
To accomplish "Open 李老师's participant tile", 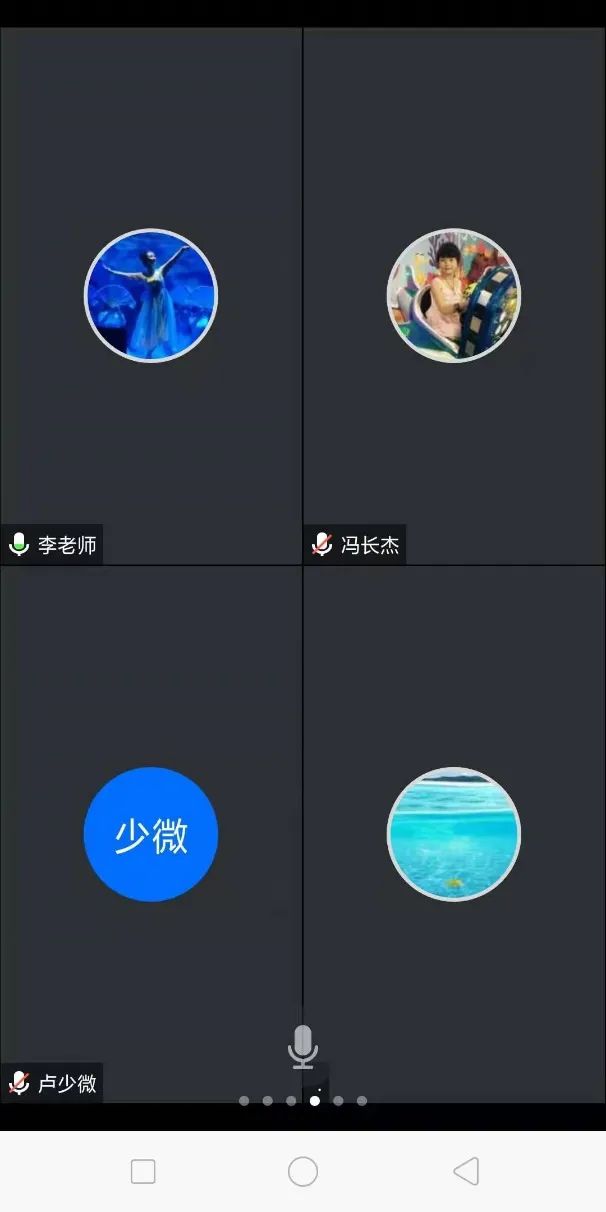I will 151,295.
